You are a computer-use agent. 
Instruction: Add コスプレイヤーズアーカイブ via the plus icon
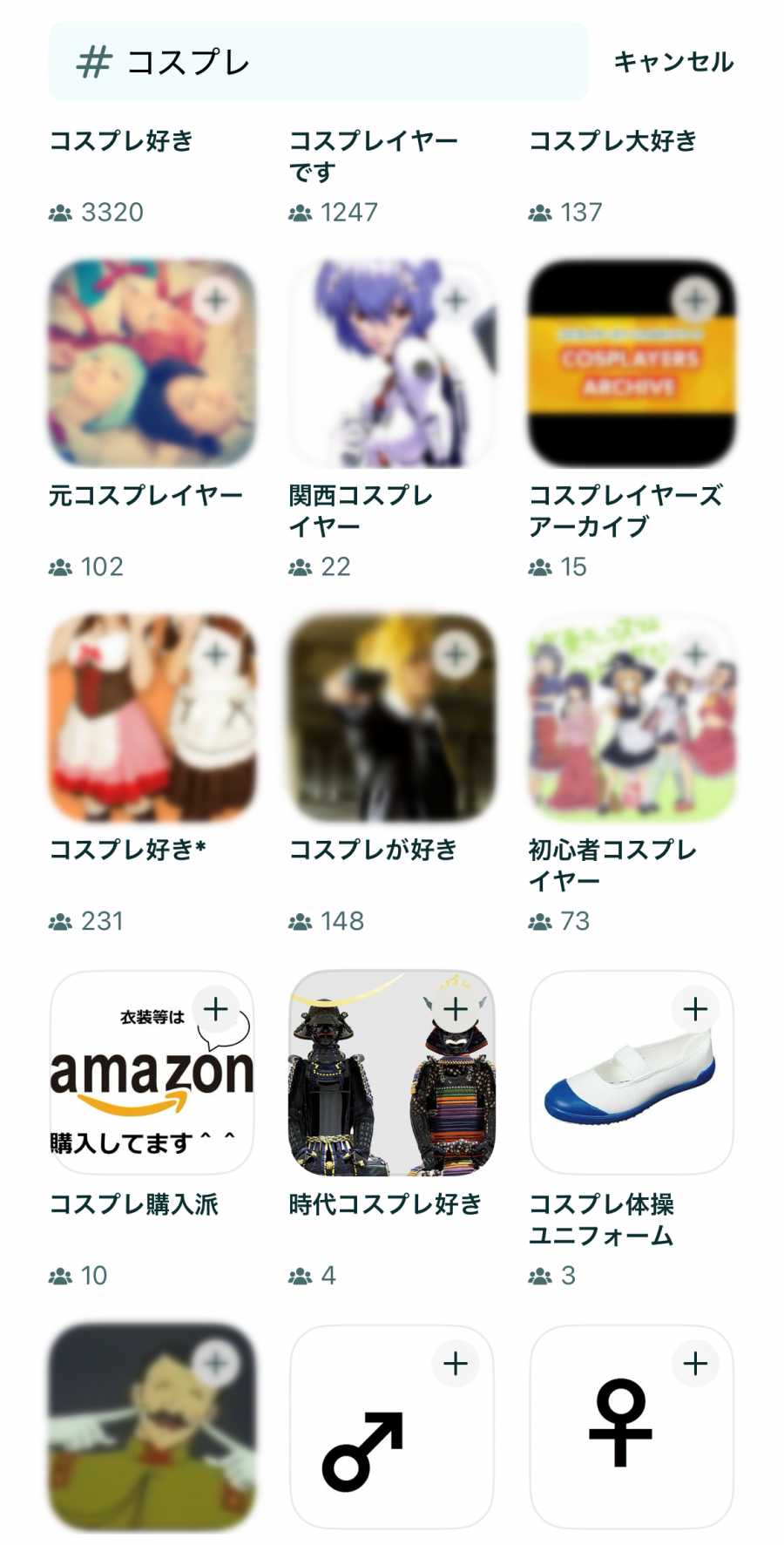coord(695,300)
